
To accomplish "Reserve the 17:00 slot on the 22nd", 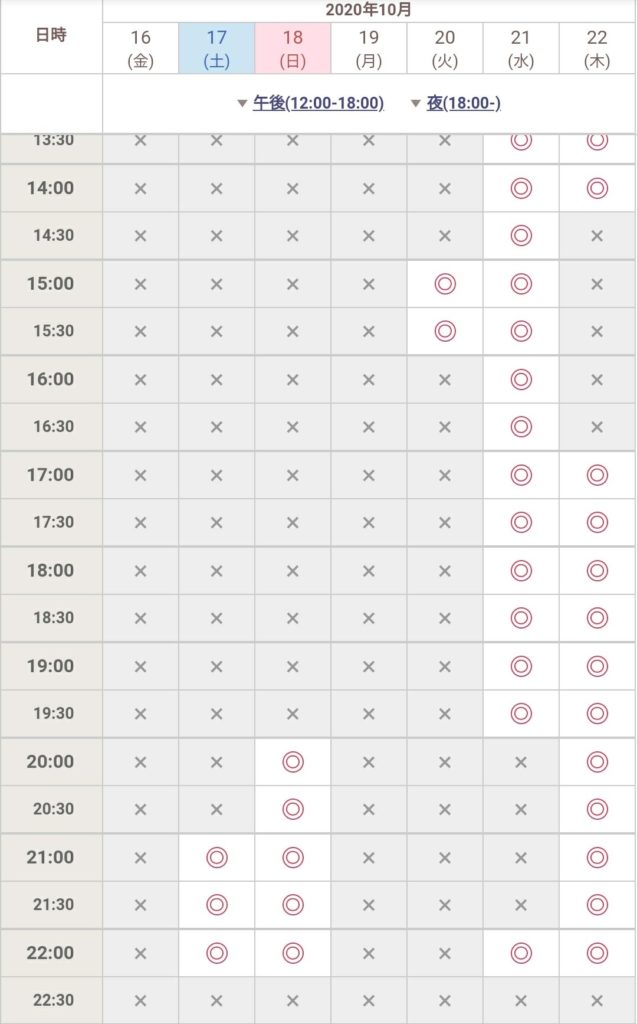I will [x=597, y=475].
